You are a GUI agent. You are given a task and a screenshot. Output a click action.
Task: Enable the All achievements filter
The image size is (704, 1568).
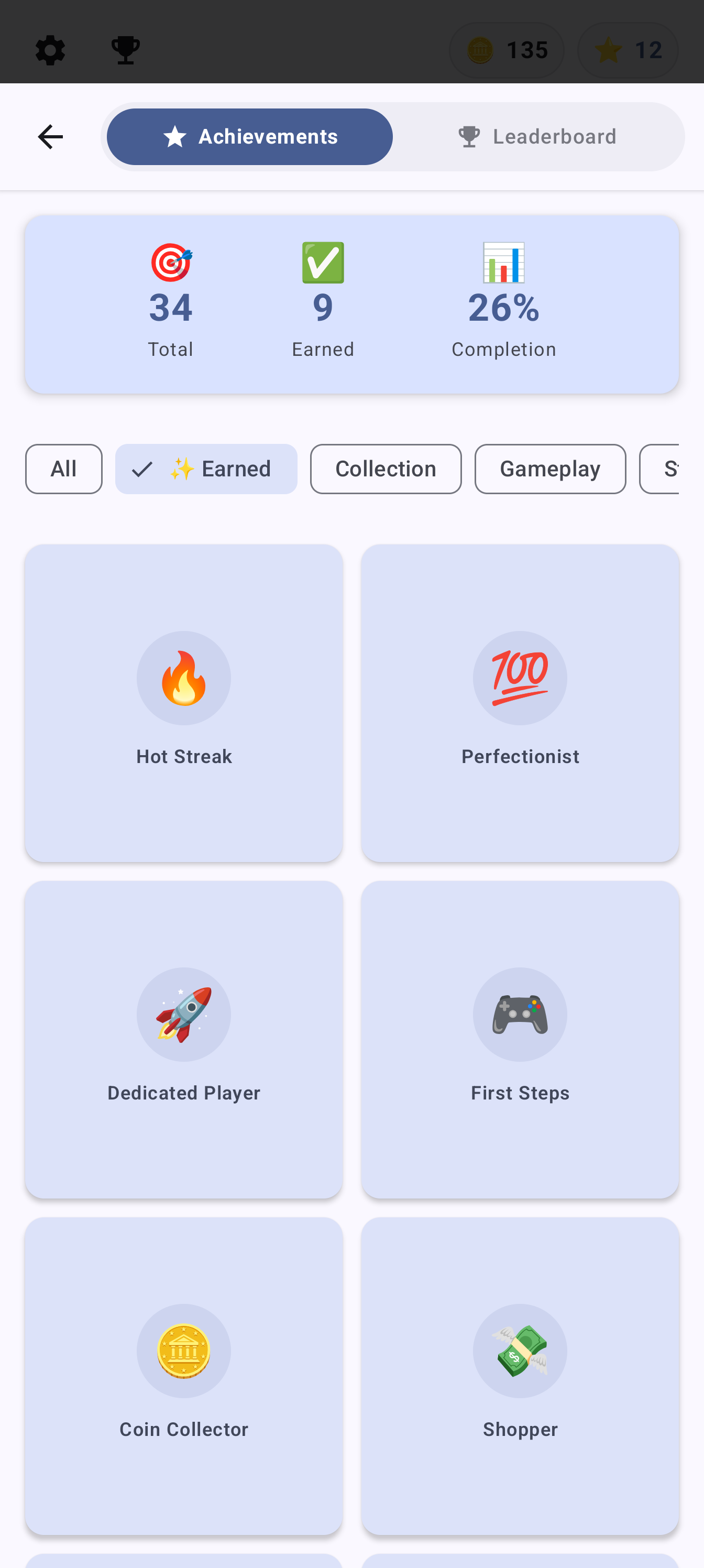point(63,469)
